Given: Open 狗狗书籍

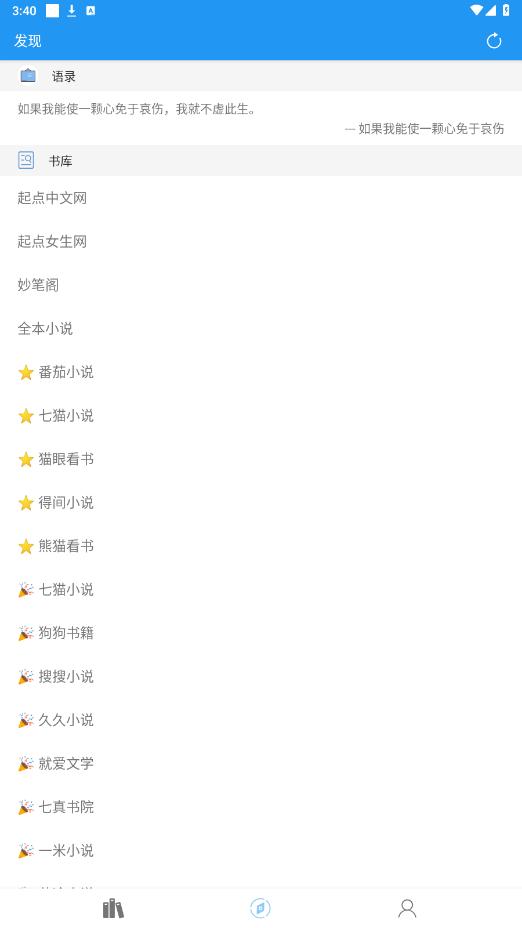Looking at the screenshot, I should tap(261, 633).
